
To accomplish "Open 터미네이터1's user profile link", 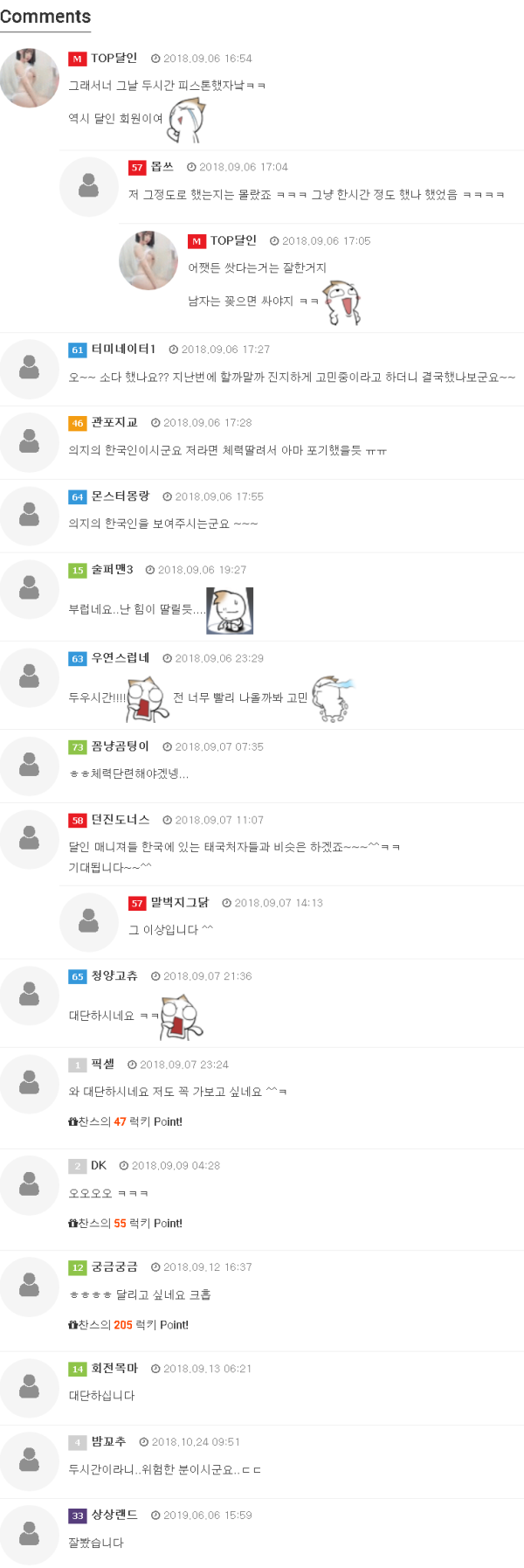I will [123, 349].
